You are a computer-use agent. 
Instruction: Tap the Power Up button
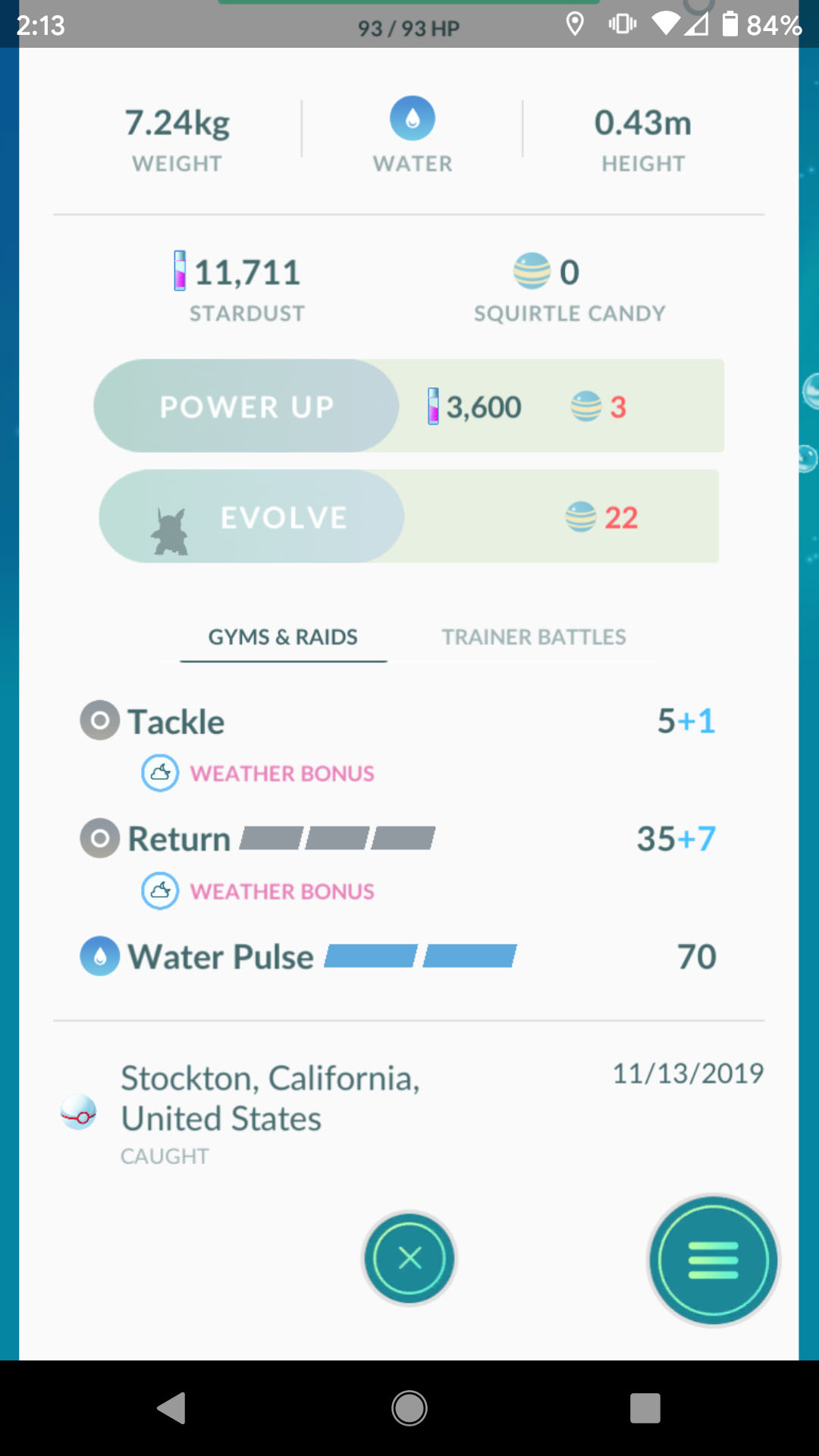coord(246,406)
